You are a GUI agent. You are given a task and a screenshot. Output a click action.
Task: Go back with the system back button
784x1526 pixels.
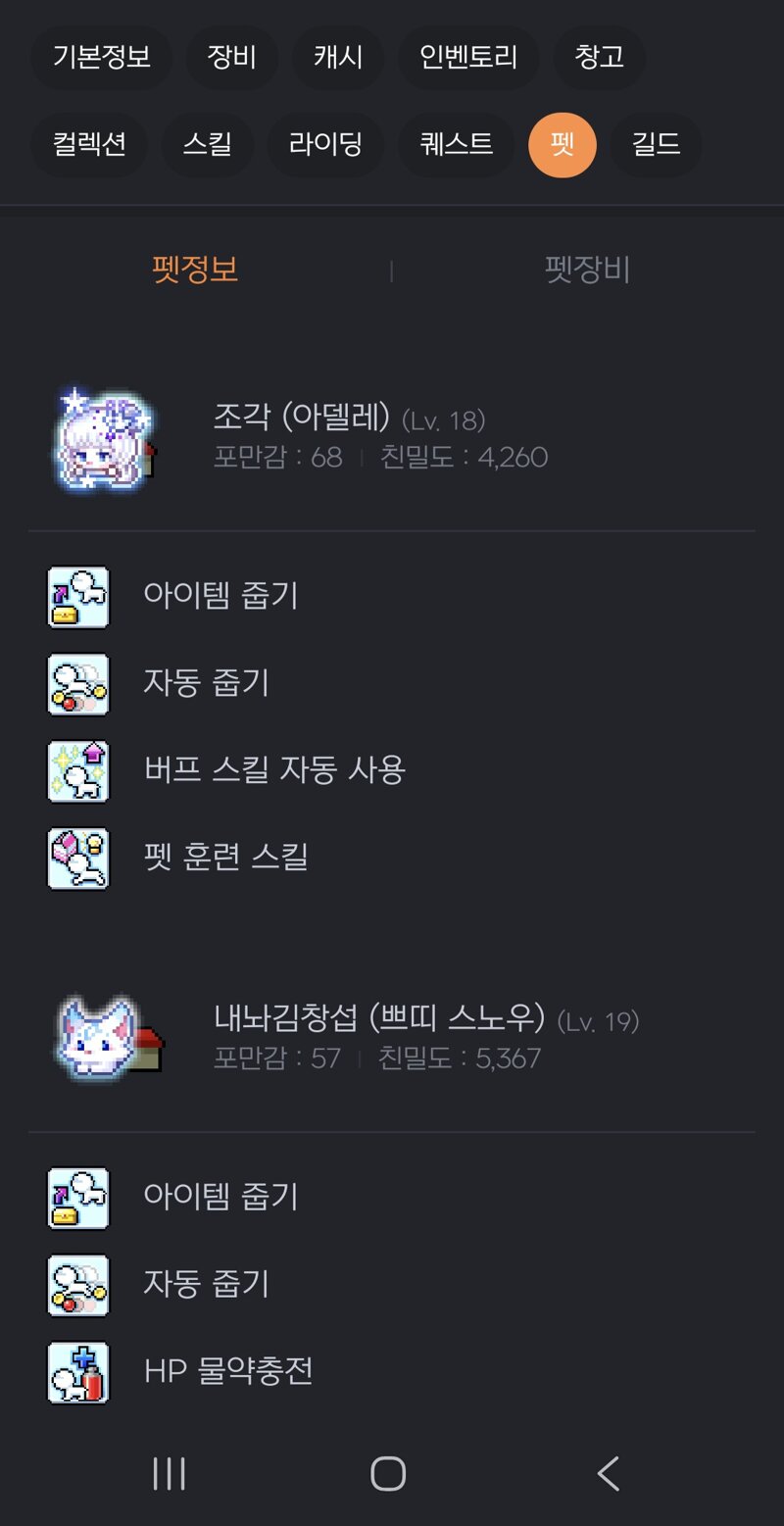[x=609, y=1473]
